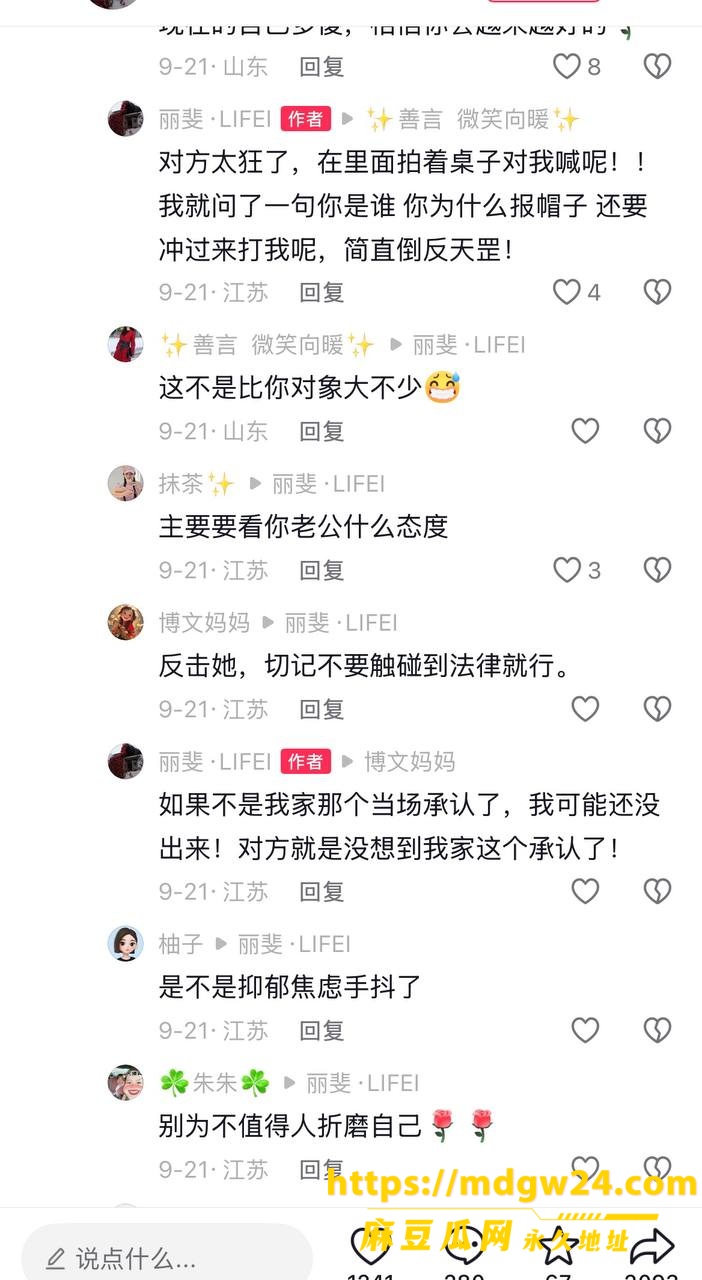Dislike the comment starting 对方太狂了
Screen dimensions: 702x1280
[657, 292]
